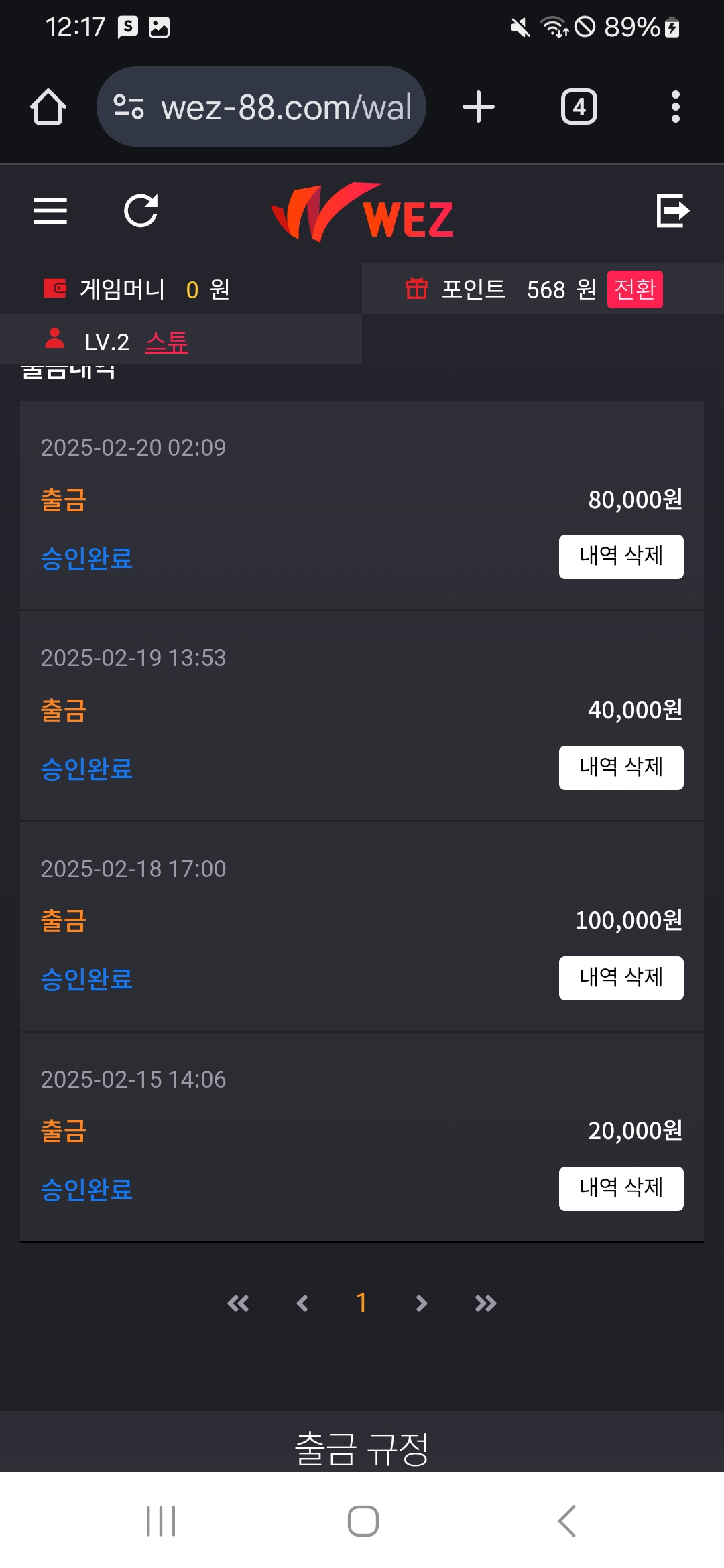This screenshot has width=724, height=1568.
Task: Tap the system back button
Action: click(567, 1520)
